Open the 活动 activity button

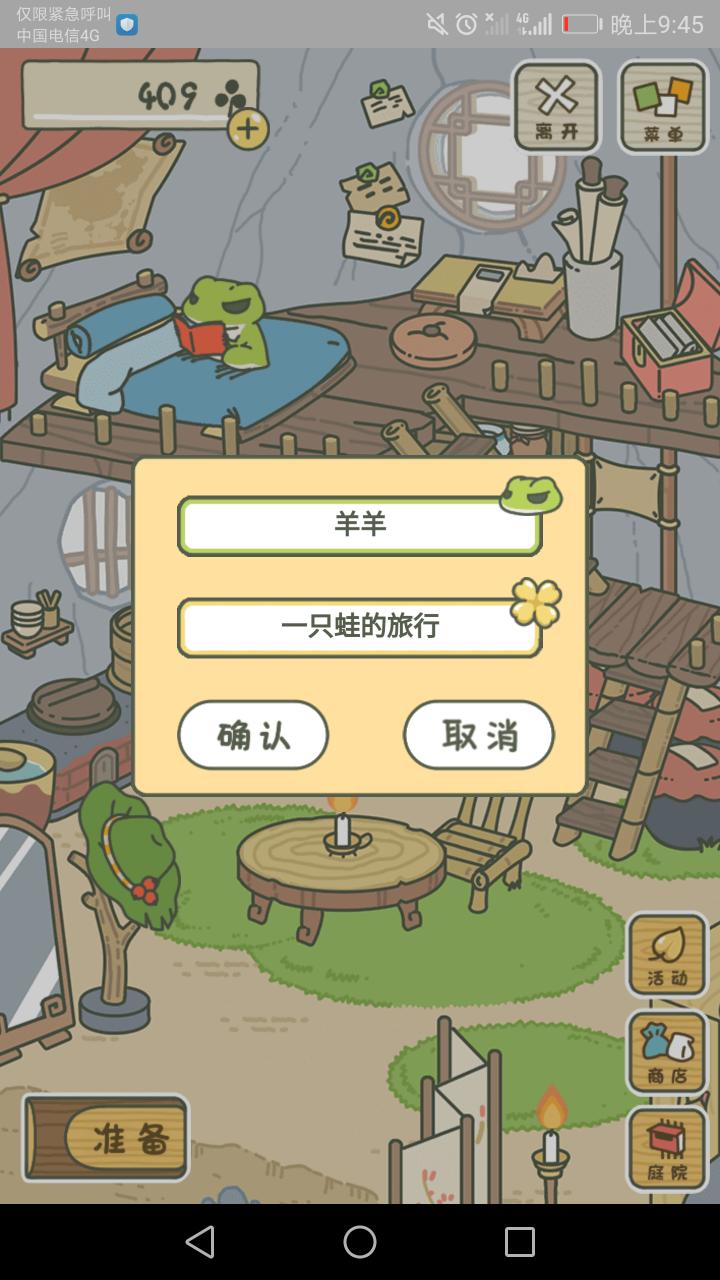click(x=667, y=955)
